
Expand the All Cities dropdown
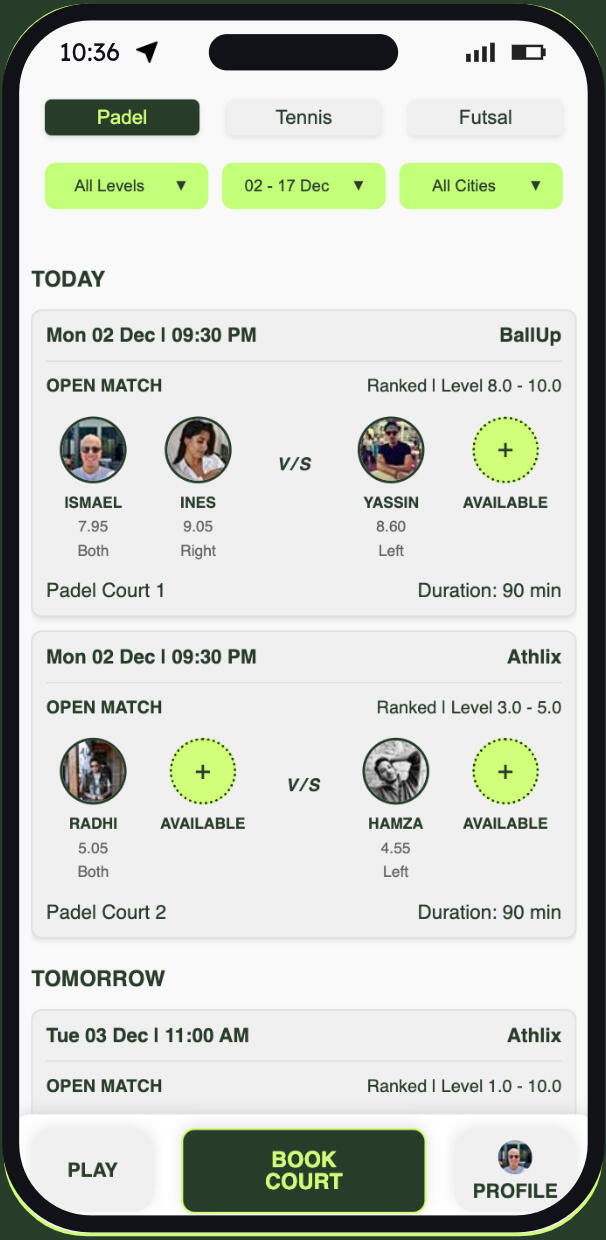pyautogui.click(x=480, y=186)
